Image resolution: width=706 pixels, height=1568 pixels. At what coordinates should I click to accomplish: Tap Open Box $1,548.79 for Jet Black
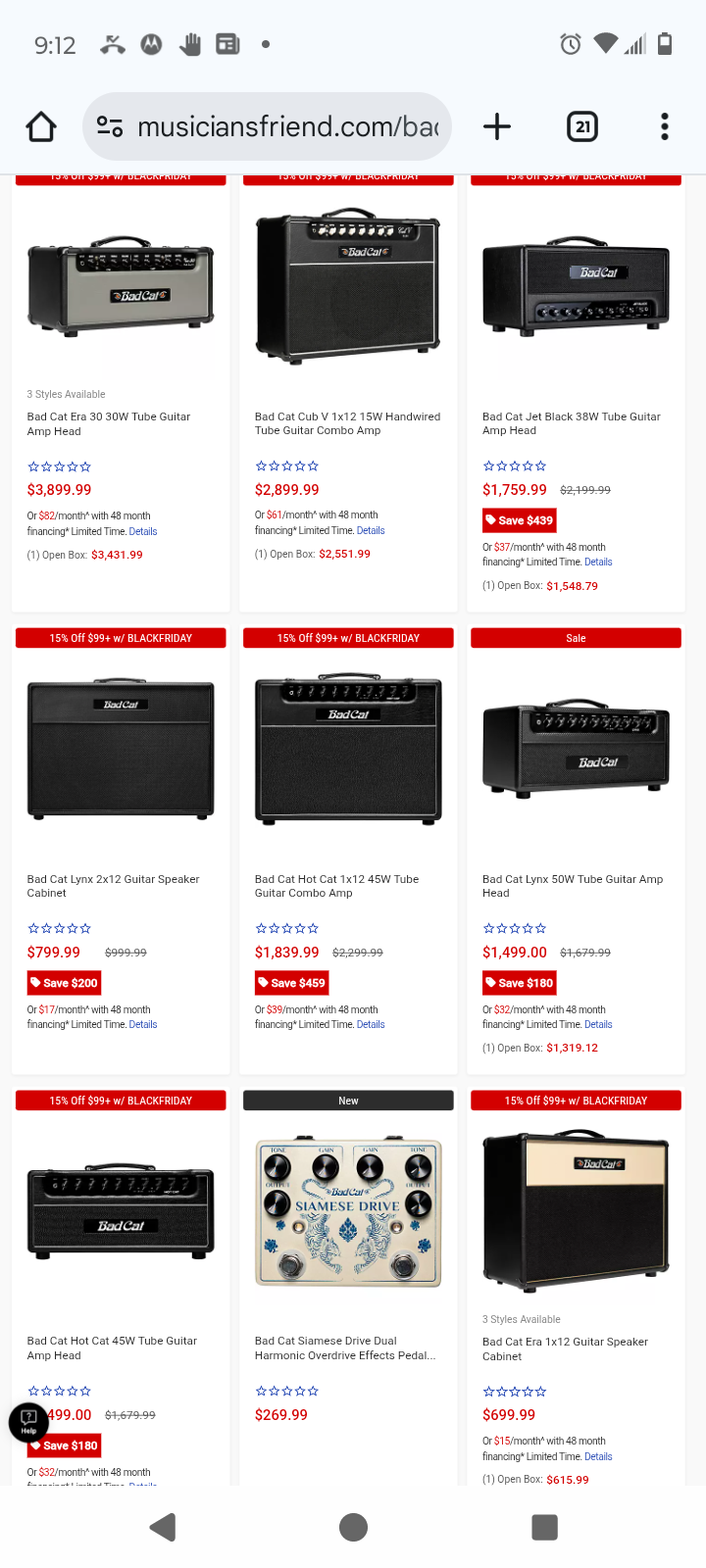(572, 586)
